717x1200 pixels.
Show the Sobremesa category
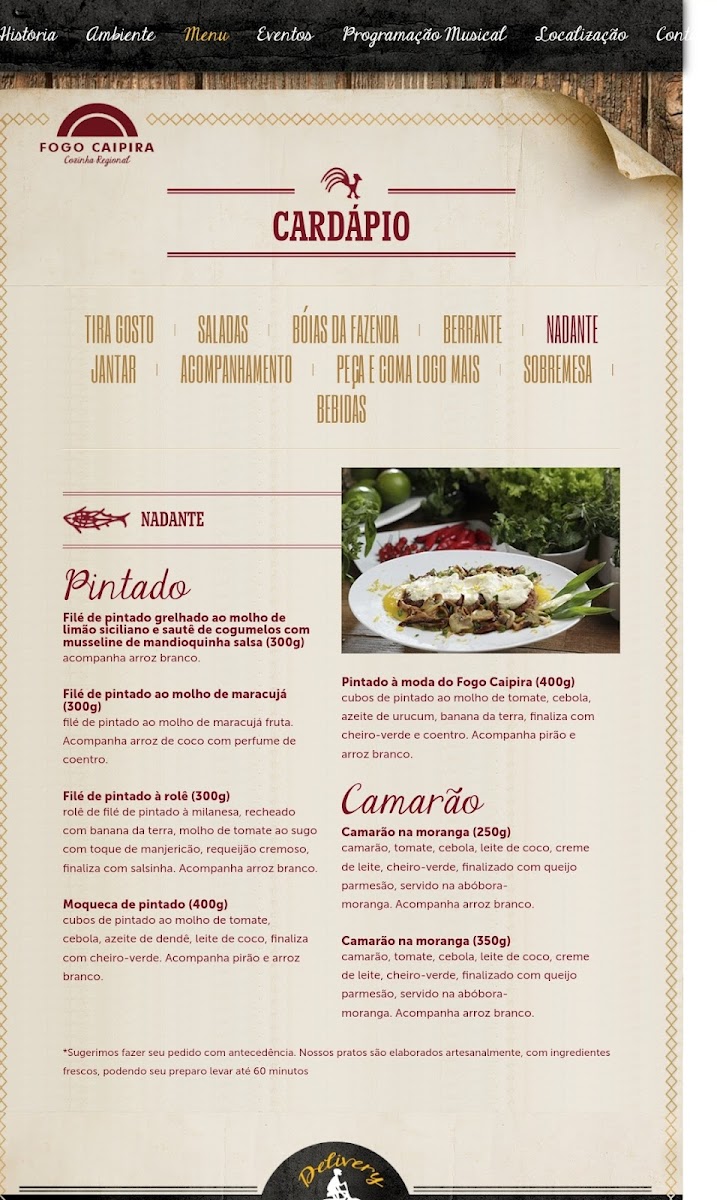coord(557,370)
